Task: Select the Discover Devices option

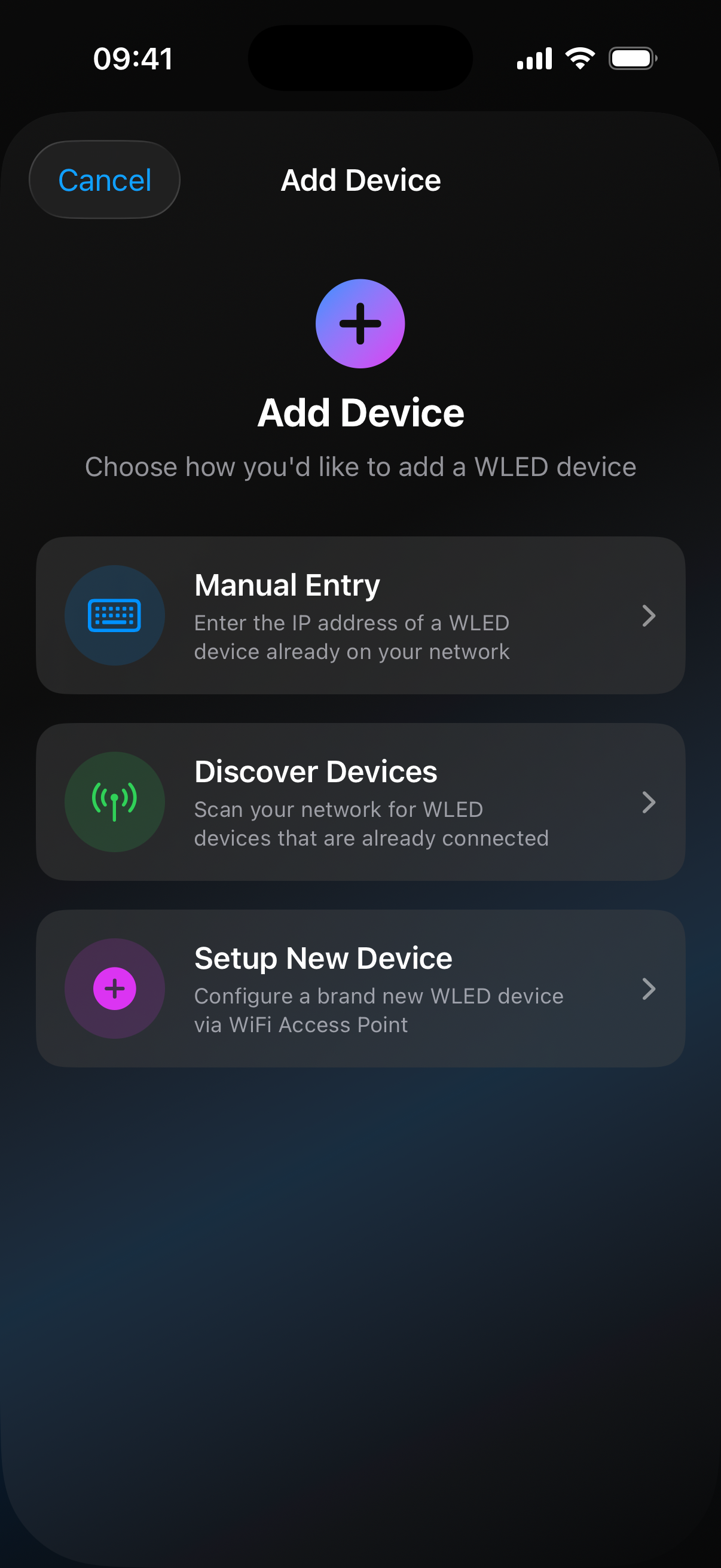Action: click(x=360, y=803)
